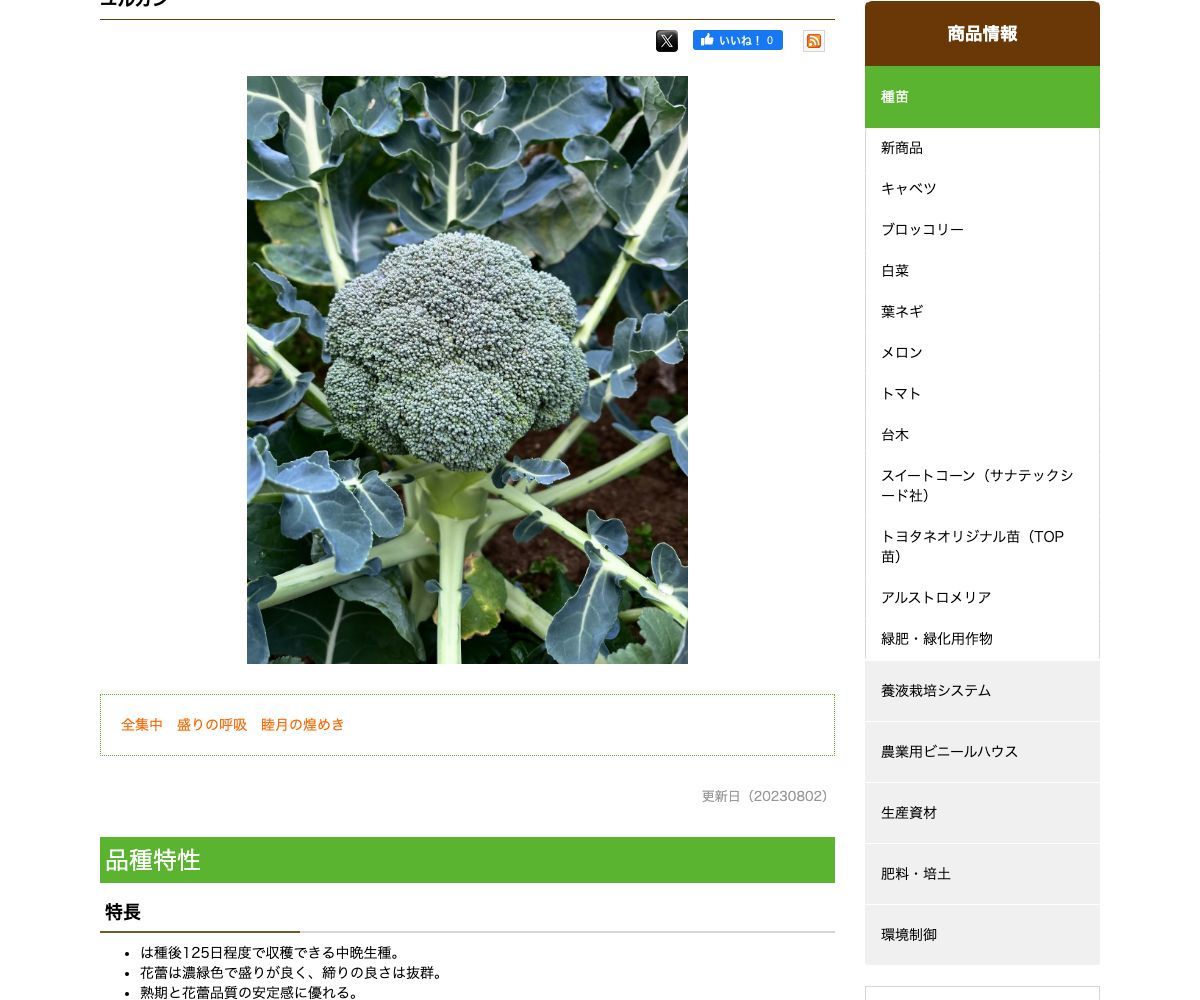Open the RSS feed icon
The height and width of the screenshot is (1000, 1200).
814,41
